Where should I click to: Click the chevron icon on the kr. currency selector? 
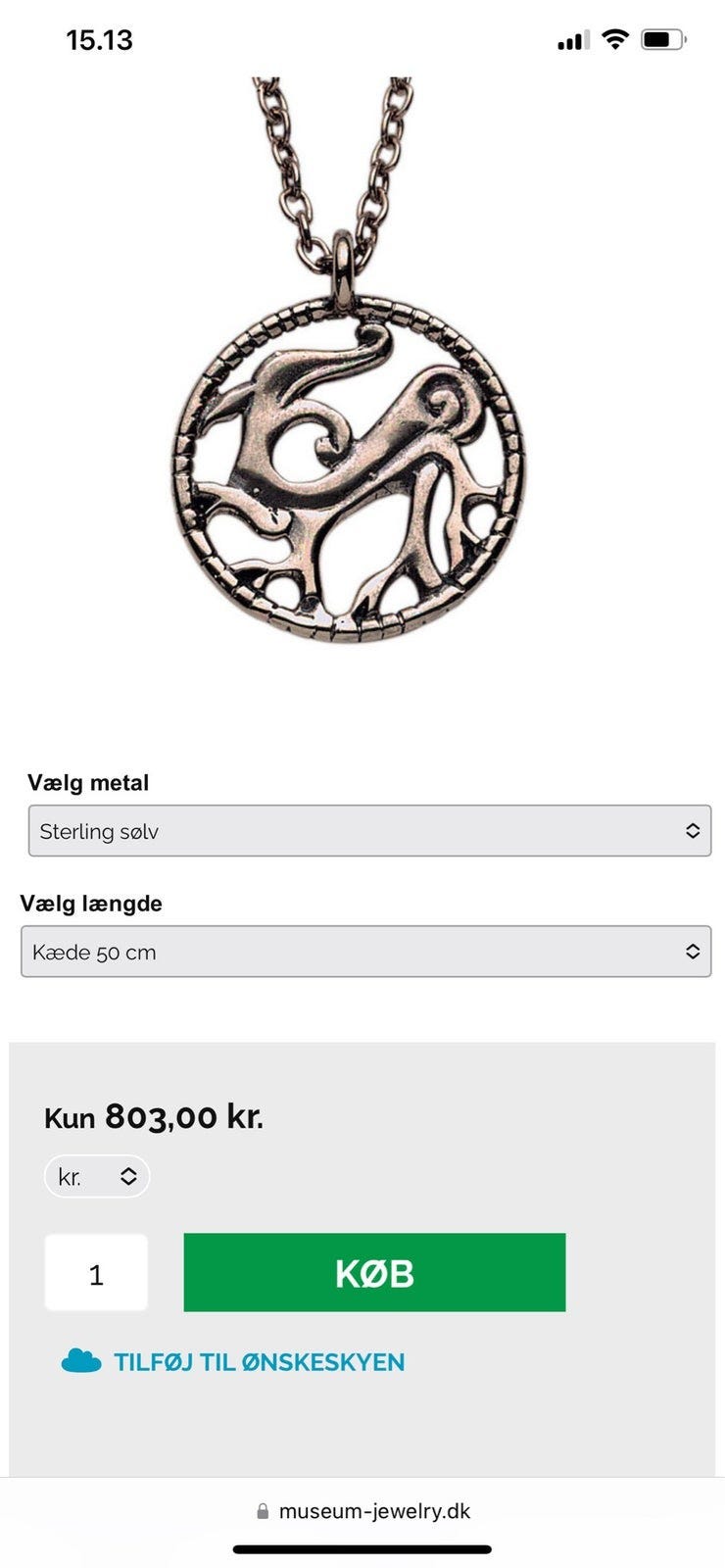coord(130,1175)
